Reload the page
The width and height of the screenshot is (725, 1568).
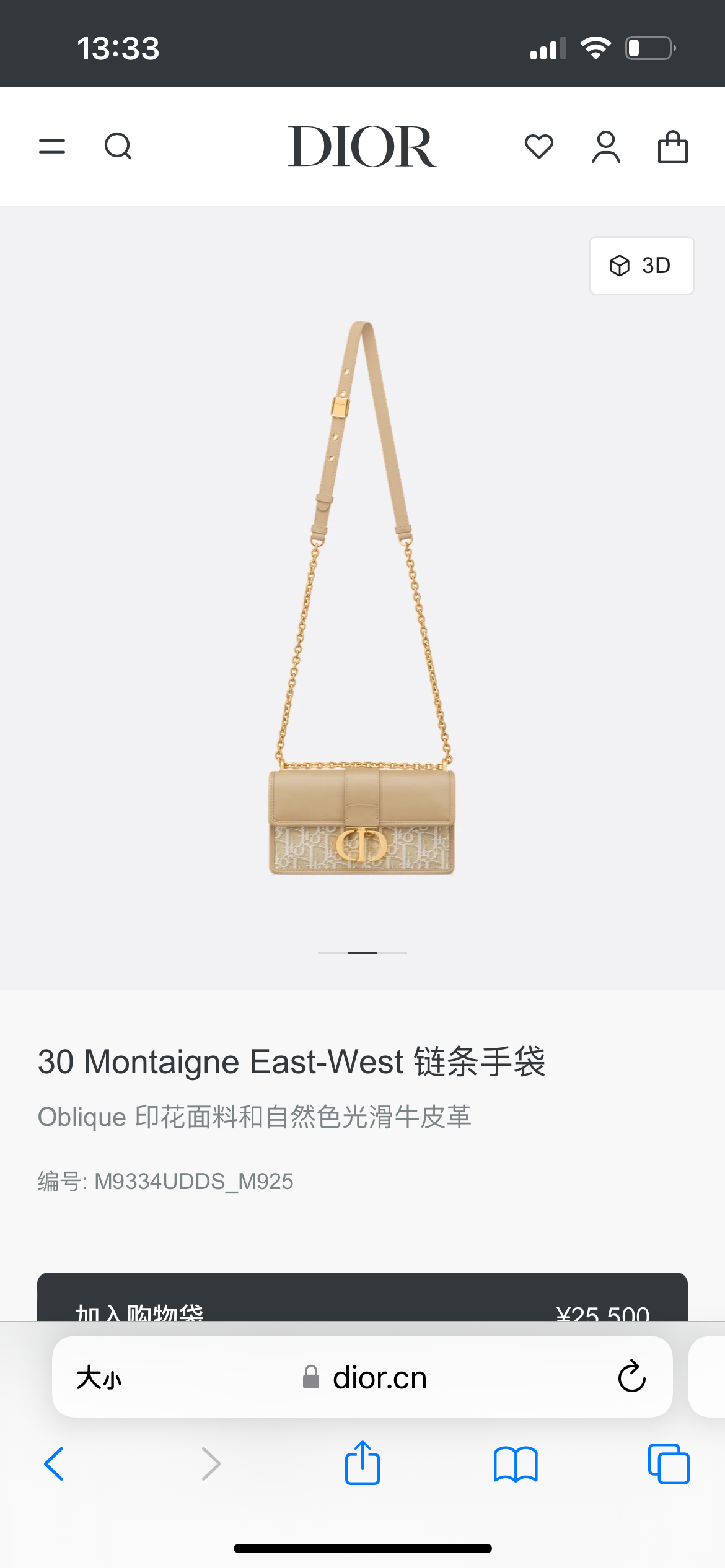click(x=632, y=1377)
